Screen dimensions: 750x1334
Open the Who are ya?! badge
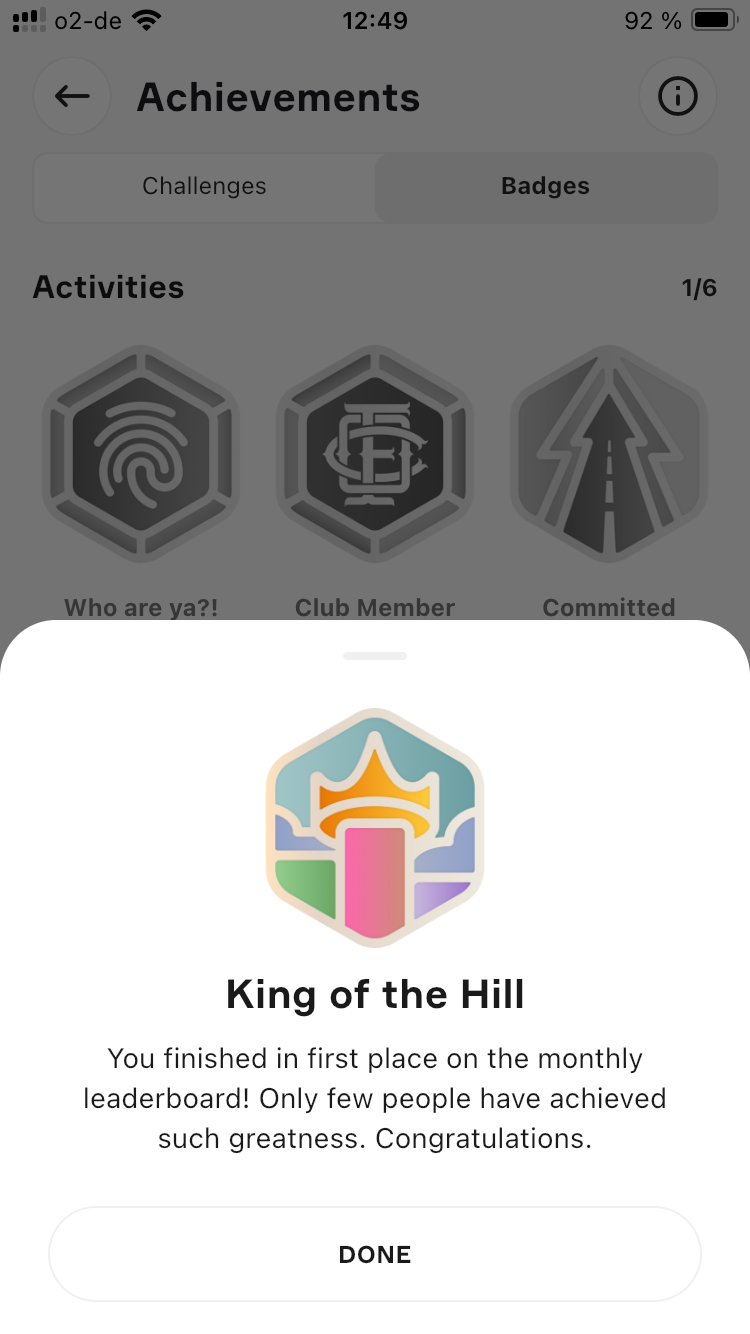tap(141, 455)
